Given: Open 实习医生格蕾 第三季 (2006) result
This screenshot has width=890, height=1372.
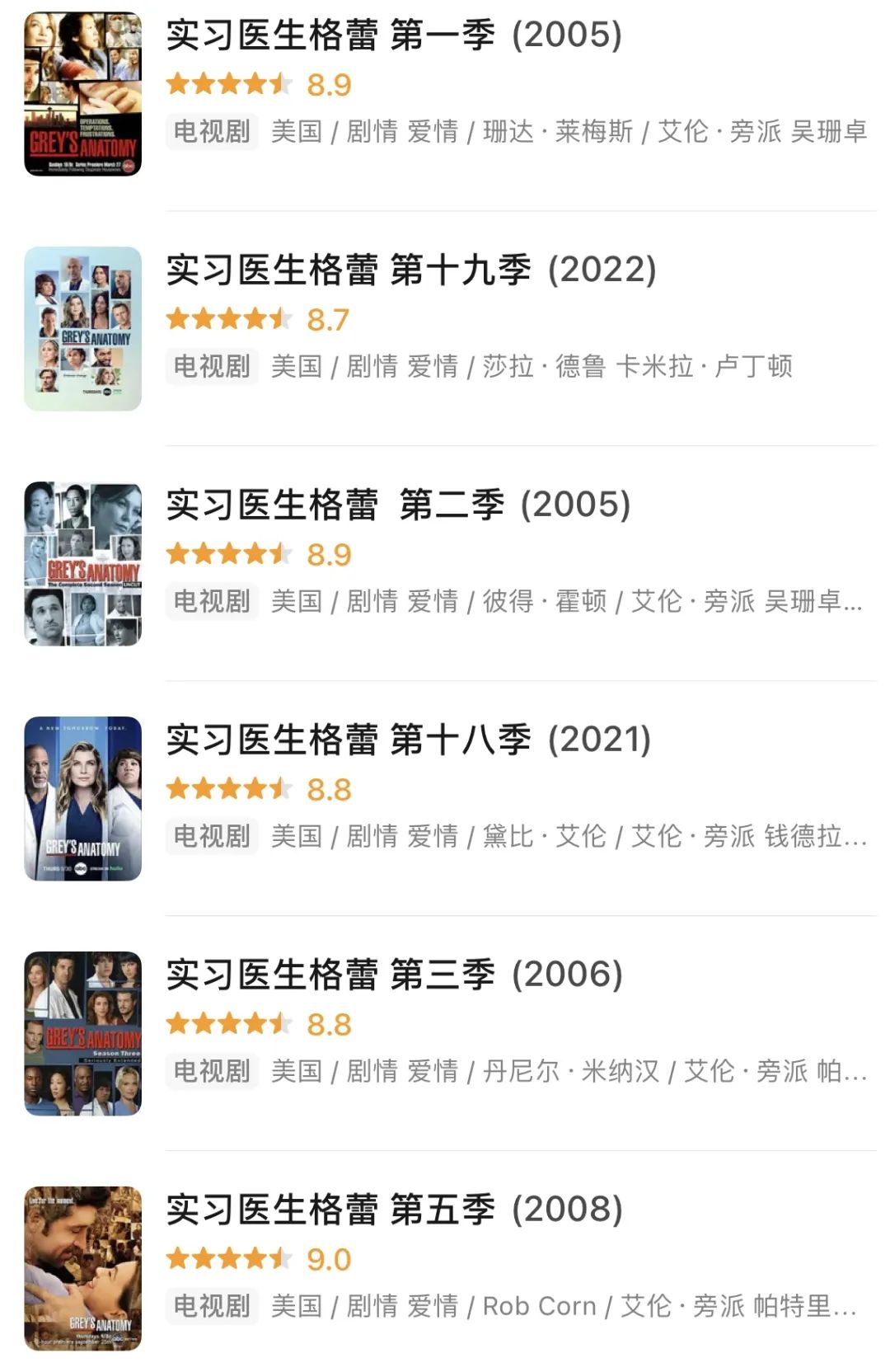Looking at the screenshot, I should point(394,975).
